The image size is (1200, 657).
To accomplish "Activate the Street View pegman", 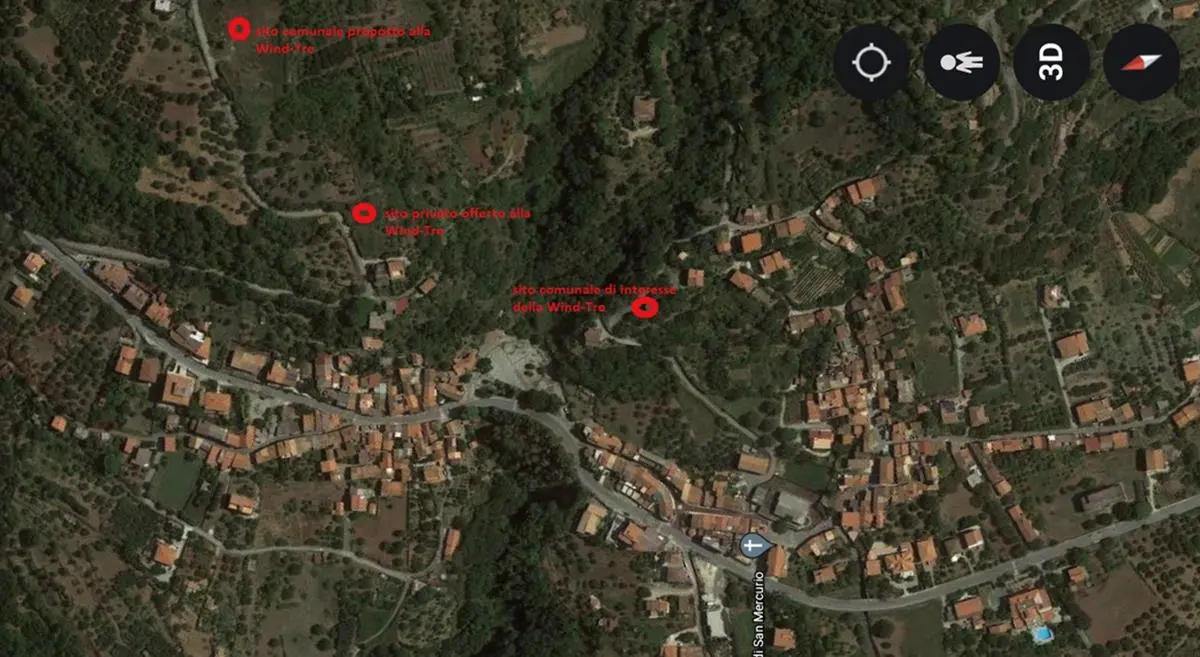I will click(x=961, y=62).
